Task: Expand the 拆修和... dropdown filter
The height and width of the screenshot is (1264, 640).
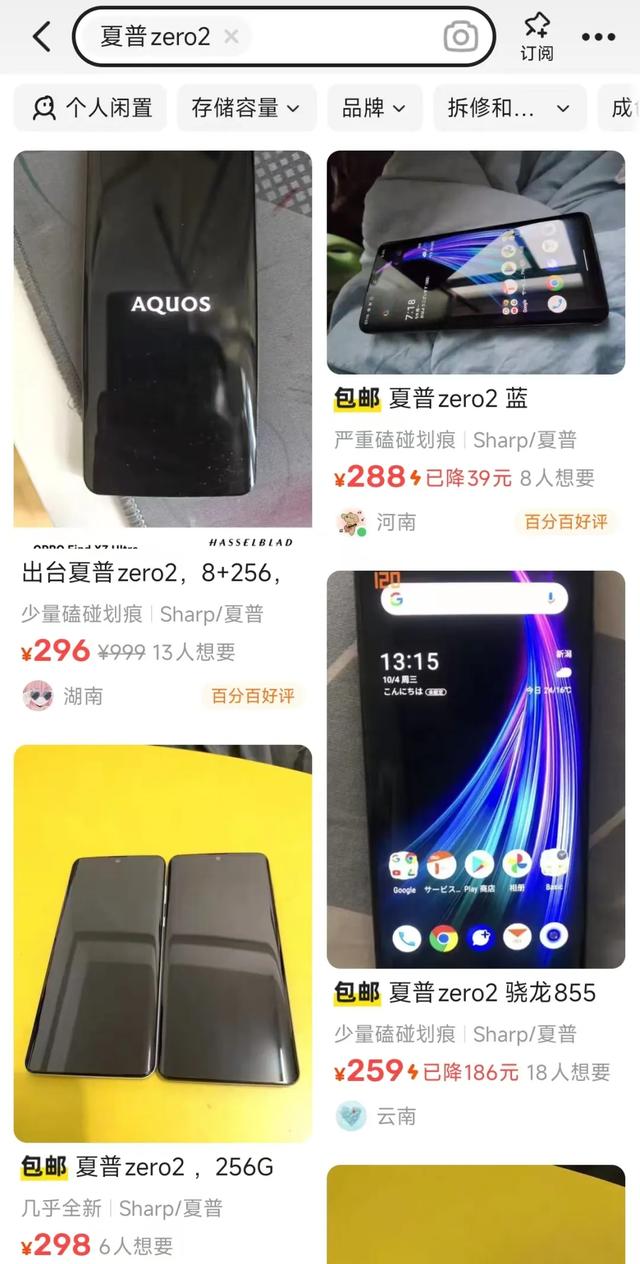Action: pyautogui.click(x=509, y=108)
